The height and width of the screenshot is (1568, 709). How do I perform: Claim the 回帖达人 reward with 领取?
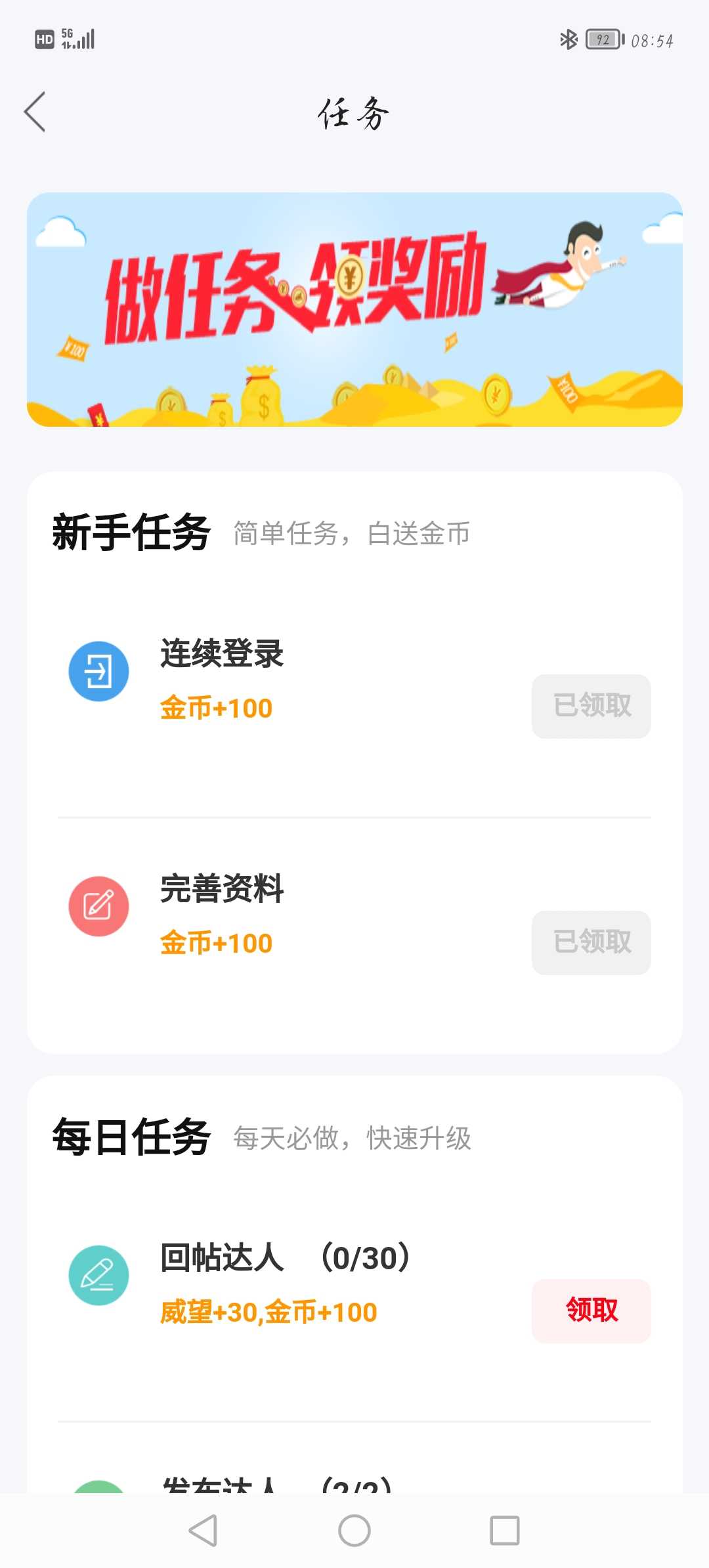pyautogui.click(x=591, y=1311)
